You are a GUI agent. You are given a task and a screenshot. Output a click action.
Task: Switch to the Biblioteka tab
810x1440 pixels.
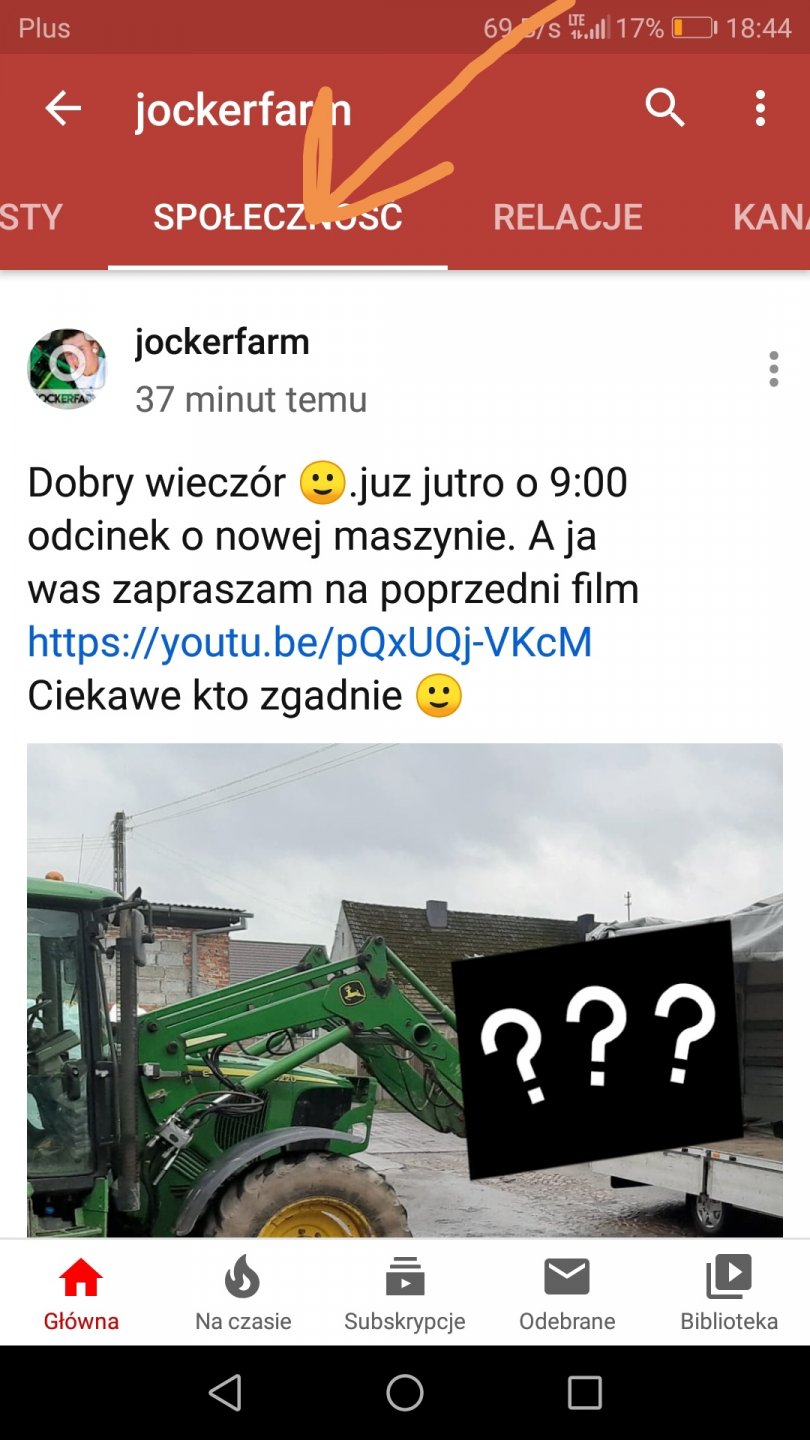click(x=729, y=1294)
